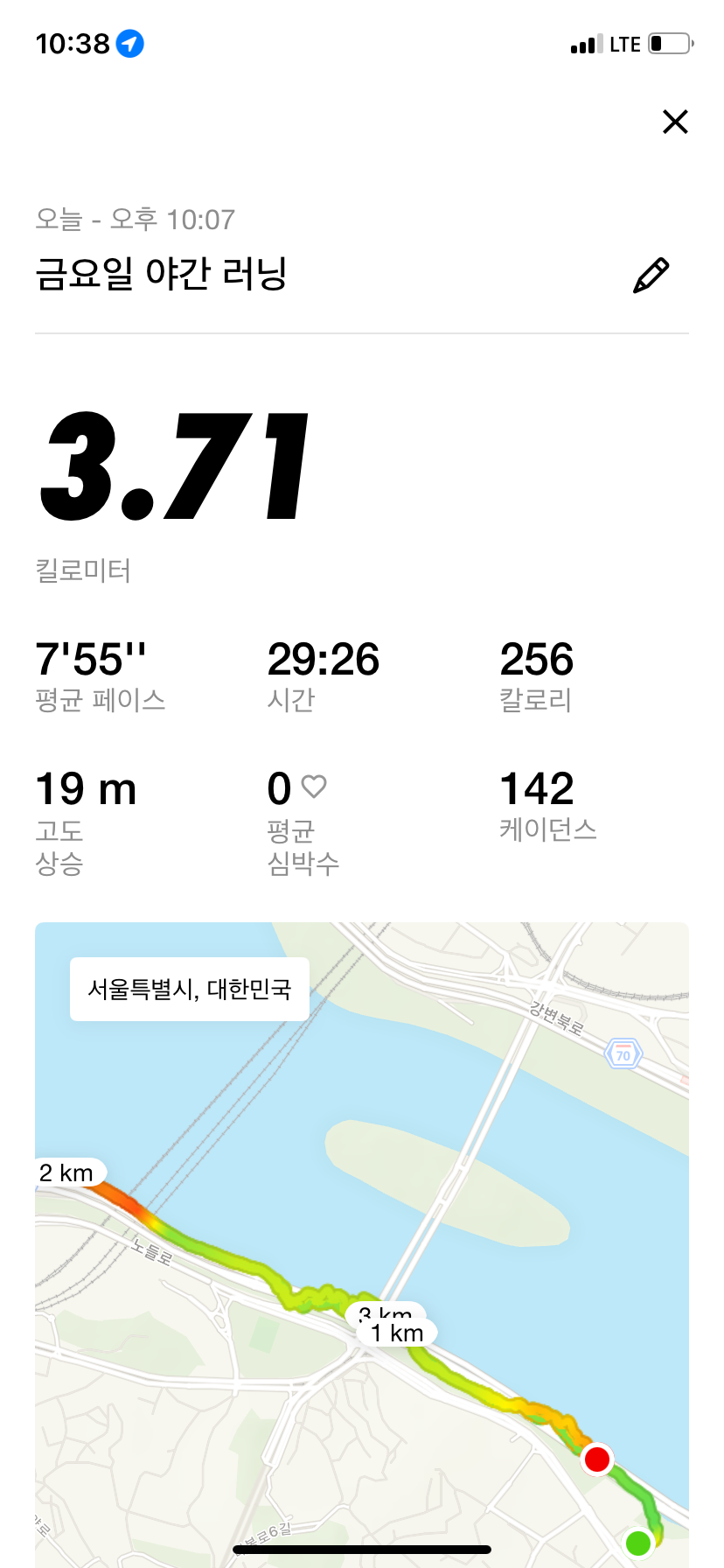Tap the battery indicator
724x1568 pixels.
[670, 43]
